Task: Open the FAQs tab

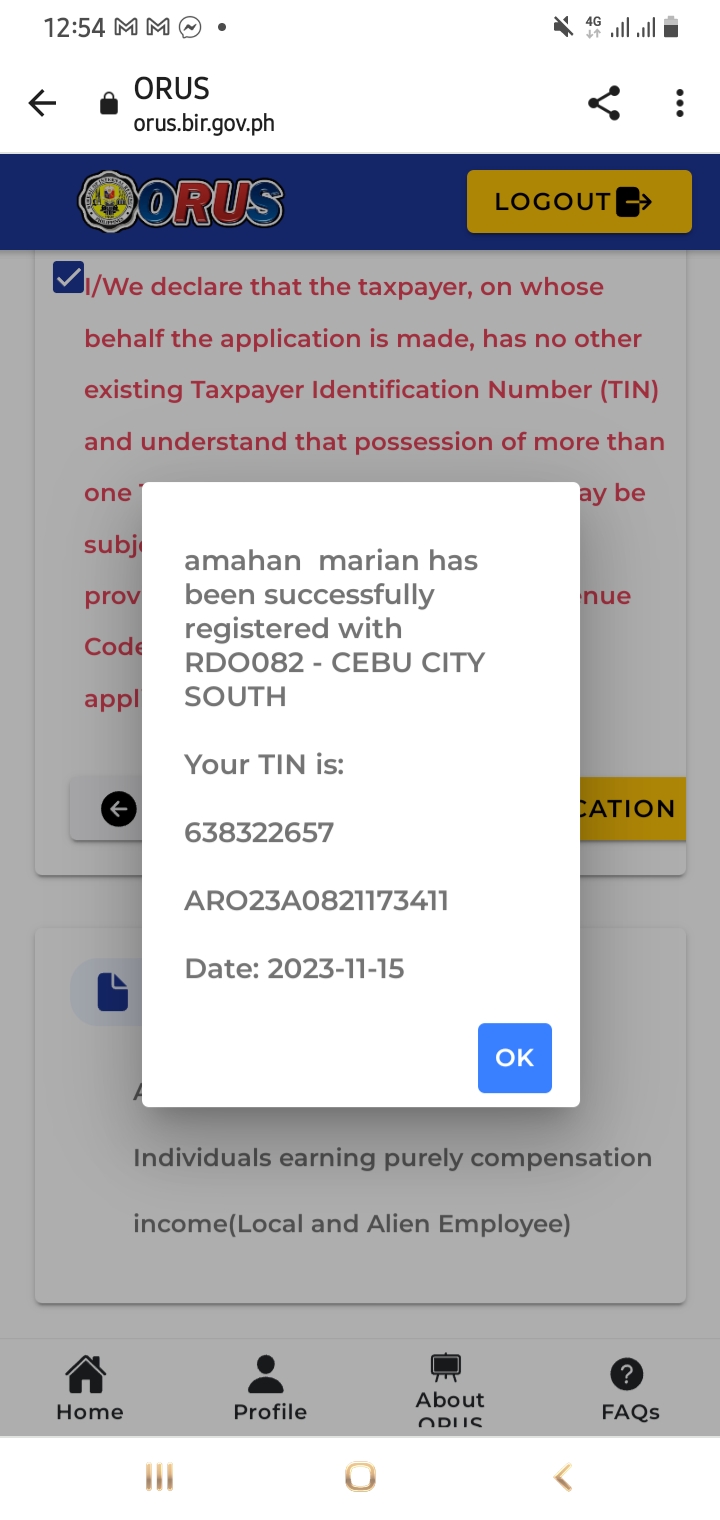Action: (x=629, y=1387)
